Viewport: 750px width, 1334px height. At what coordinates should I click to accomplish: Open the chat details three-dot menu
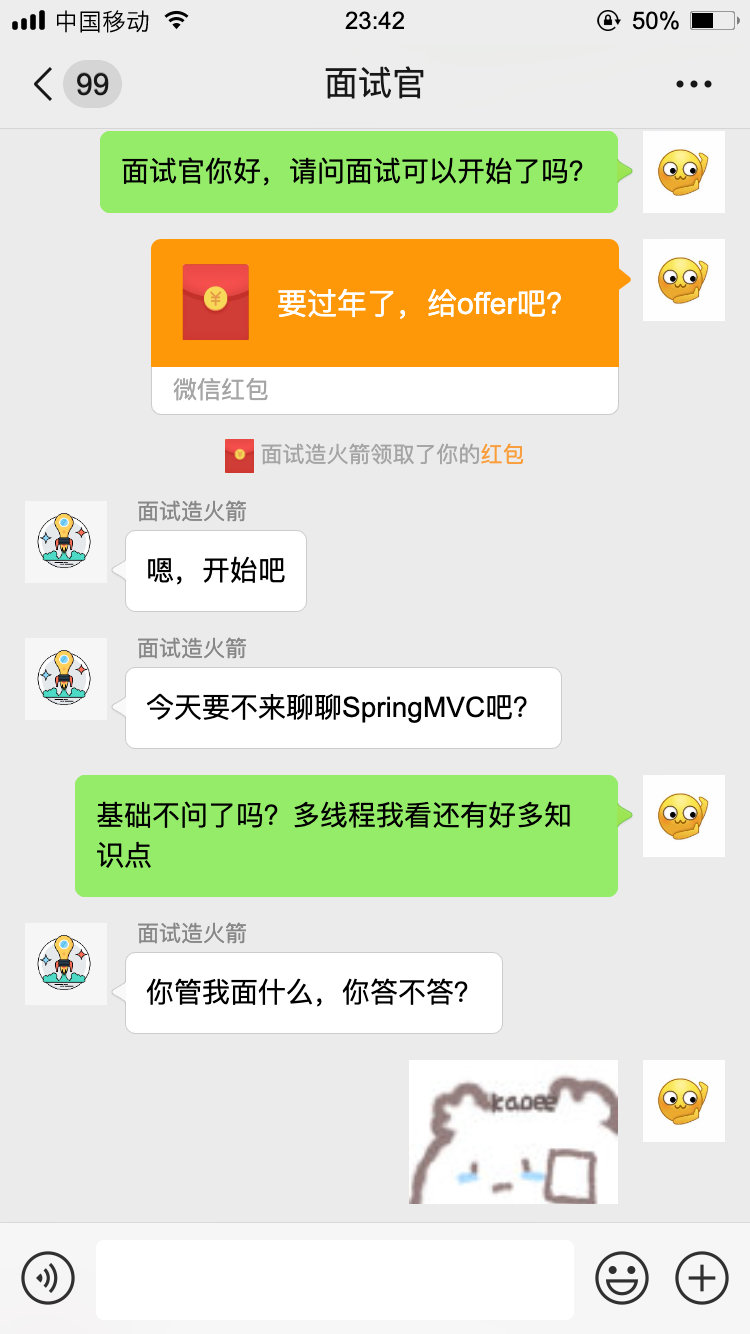693,84
